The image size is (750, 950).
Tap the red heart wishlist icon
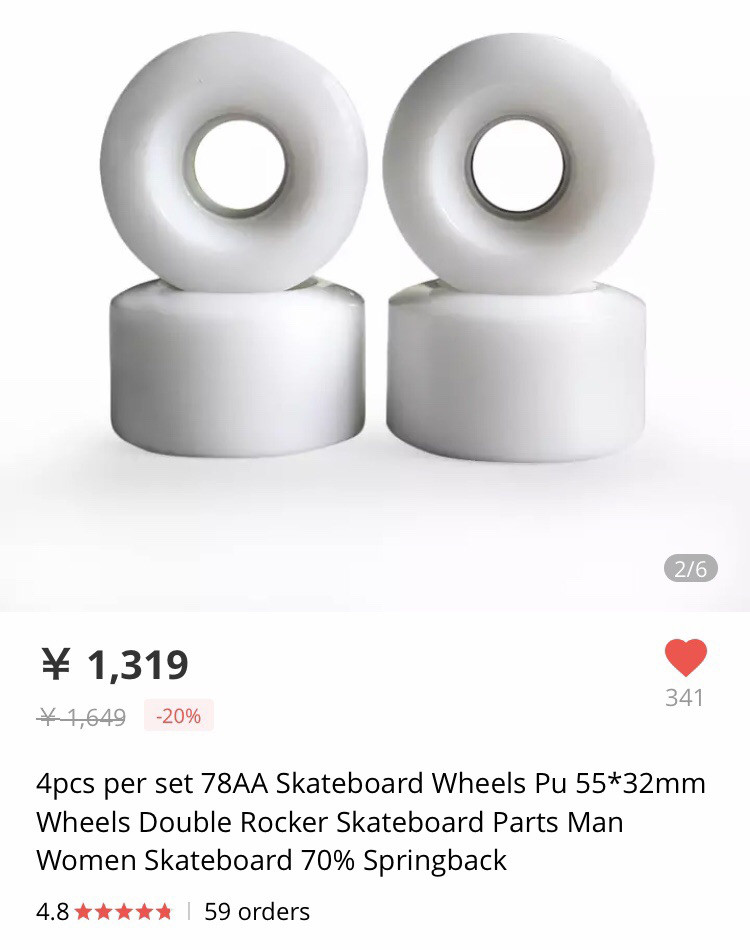click(x=685, y=658)
